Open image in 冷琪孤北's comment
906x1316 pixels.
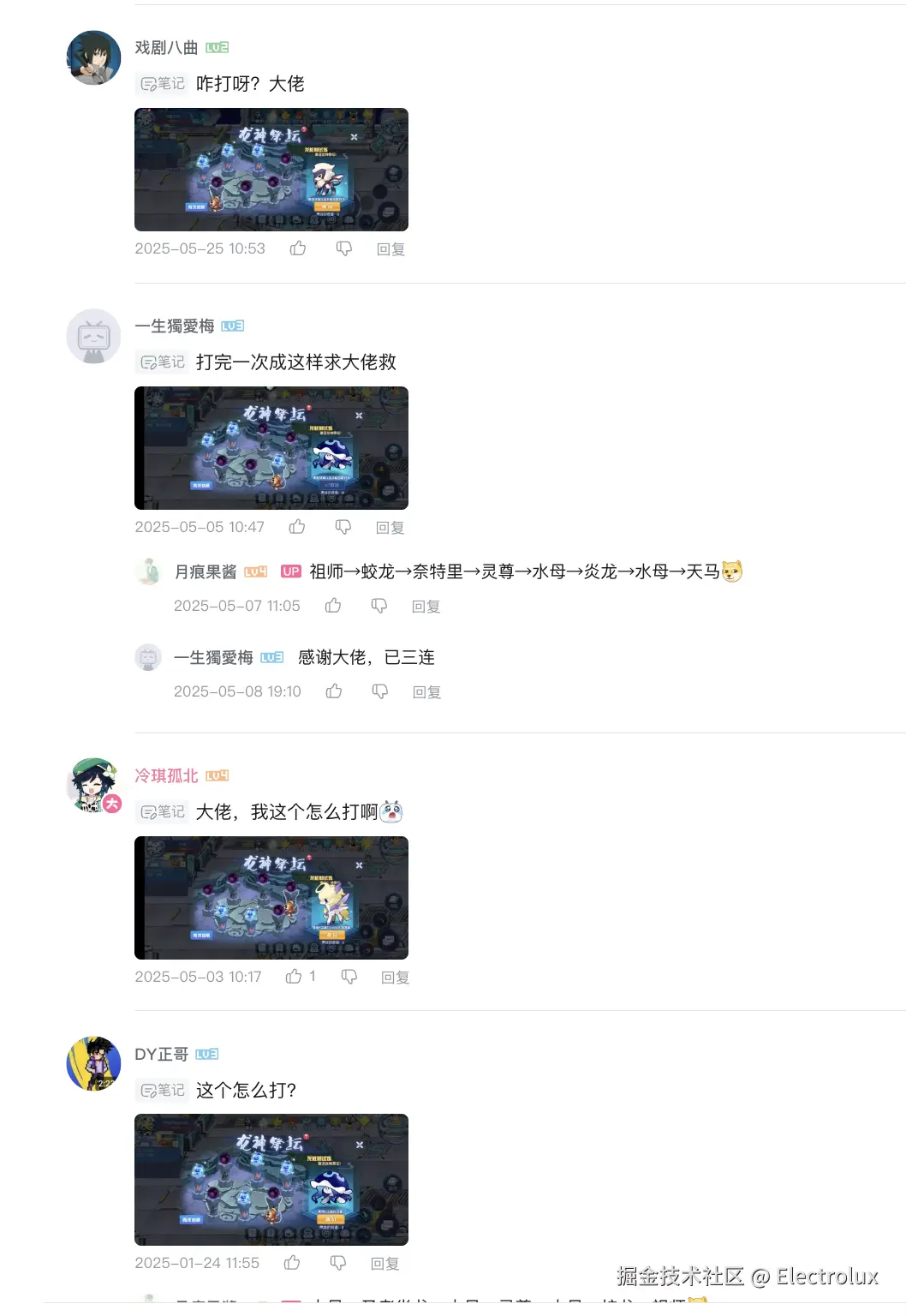pos(271,898)
